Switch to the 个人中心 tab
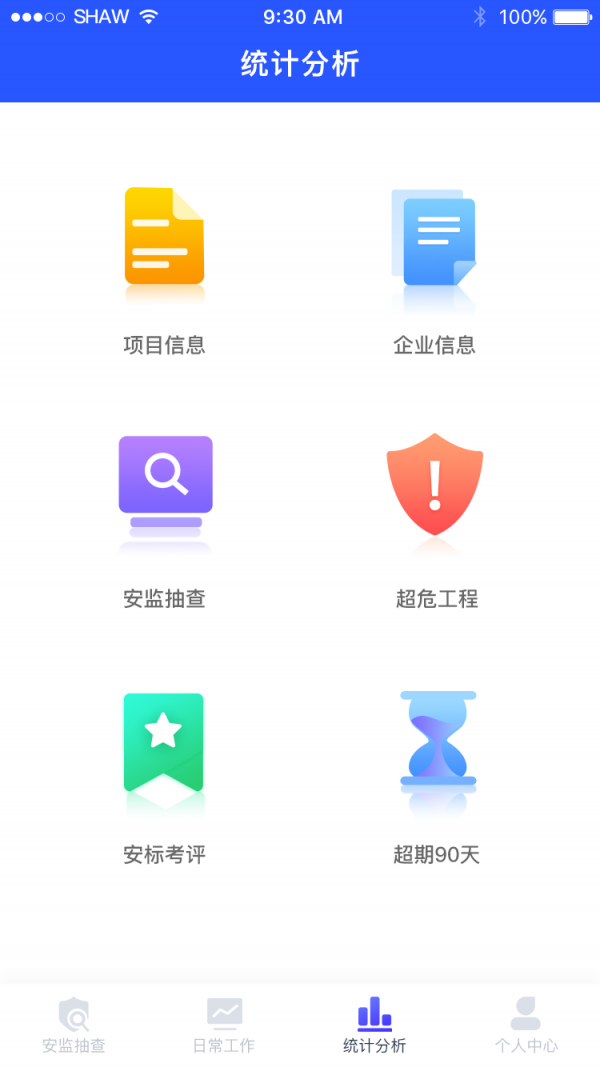The height and width of the screenshot is (1067, 600). click(x=526, y=1025)
